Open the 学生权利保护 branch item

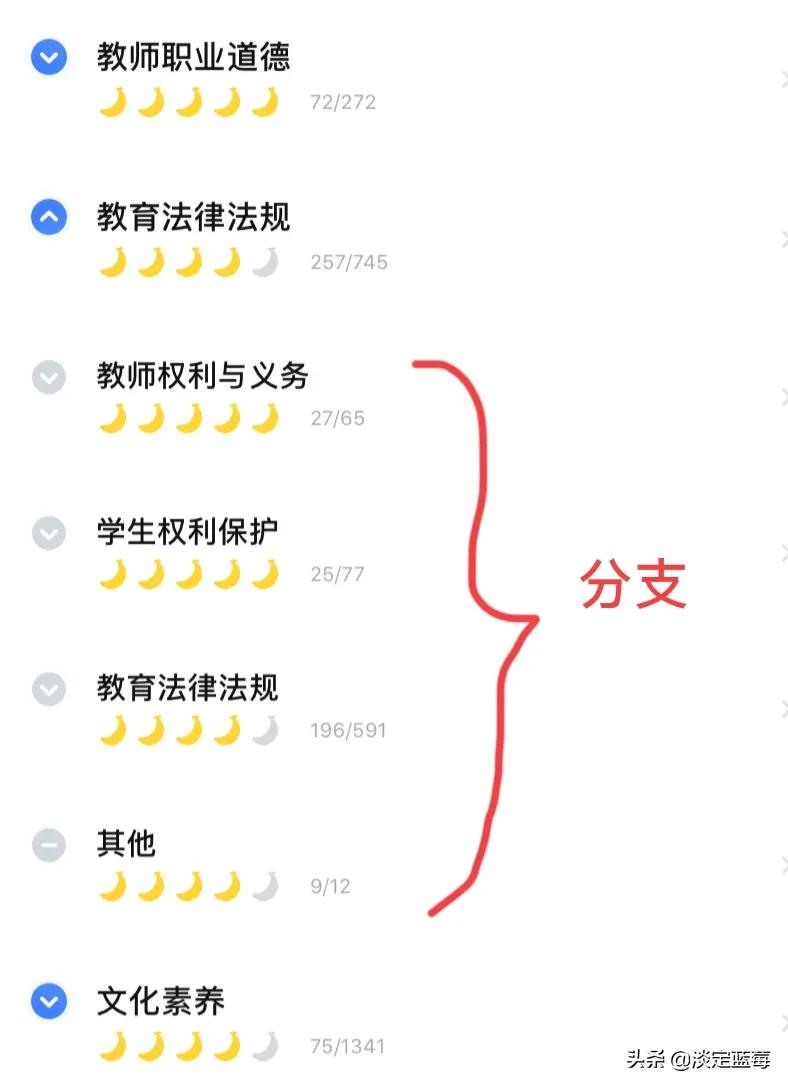pyautogui.click(x=186, y=533)
